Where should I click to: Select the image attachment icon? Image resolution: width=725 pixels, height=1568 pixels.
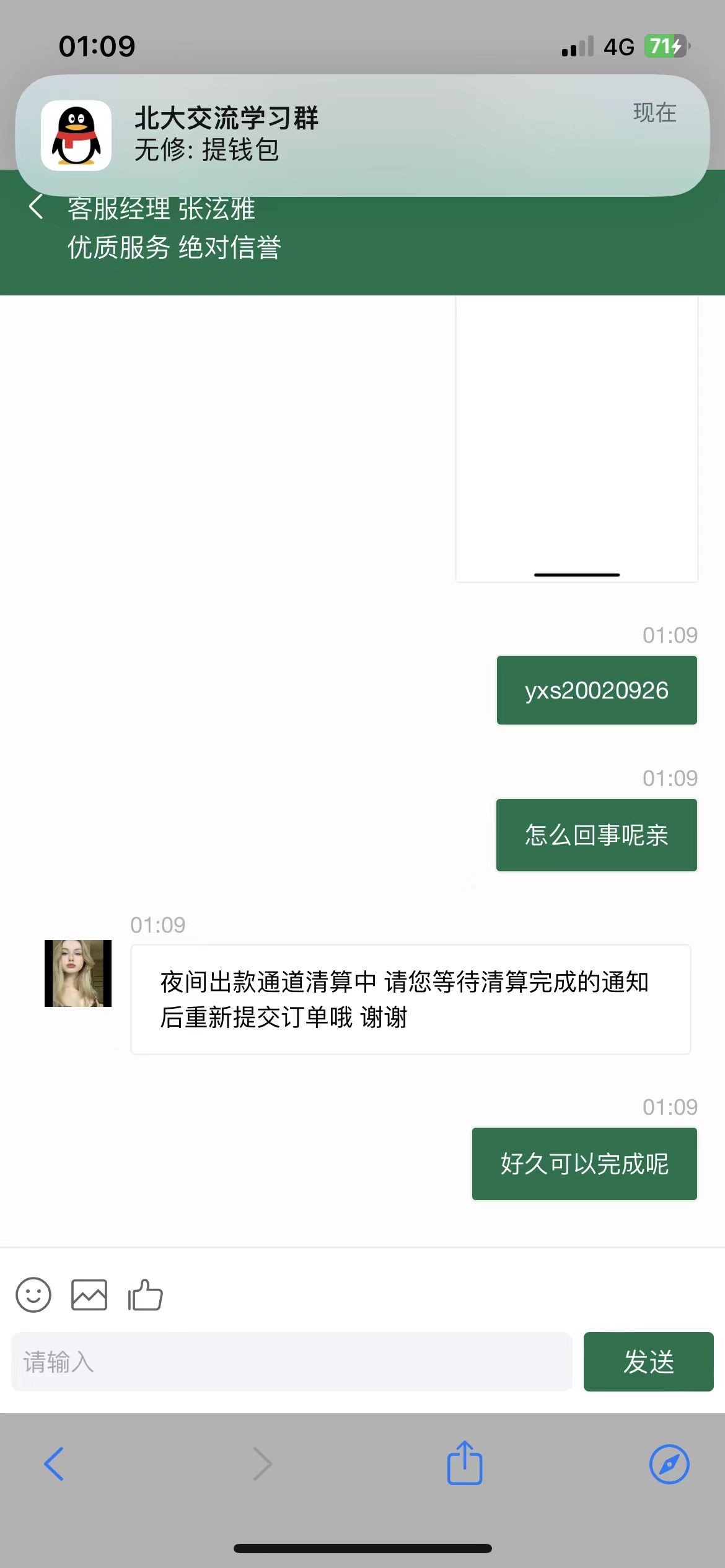pos(89,1294)
